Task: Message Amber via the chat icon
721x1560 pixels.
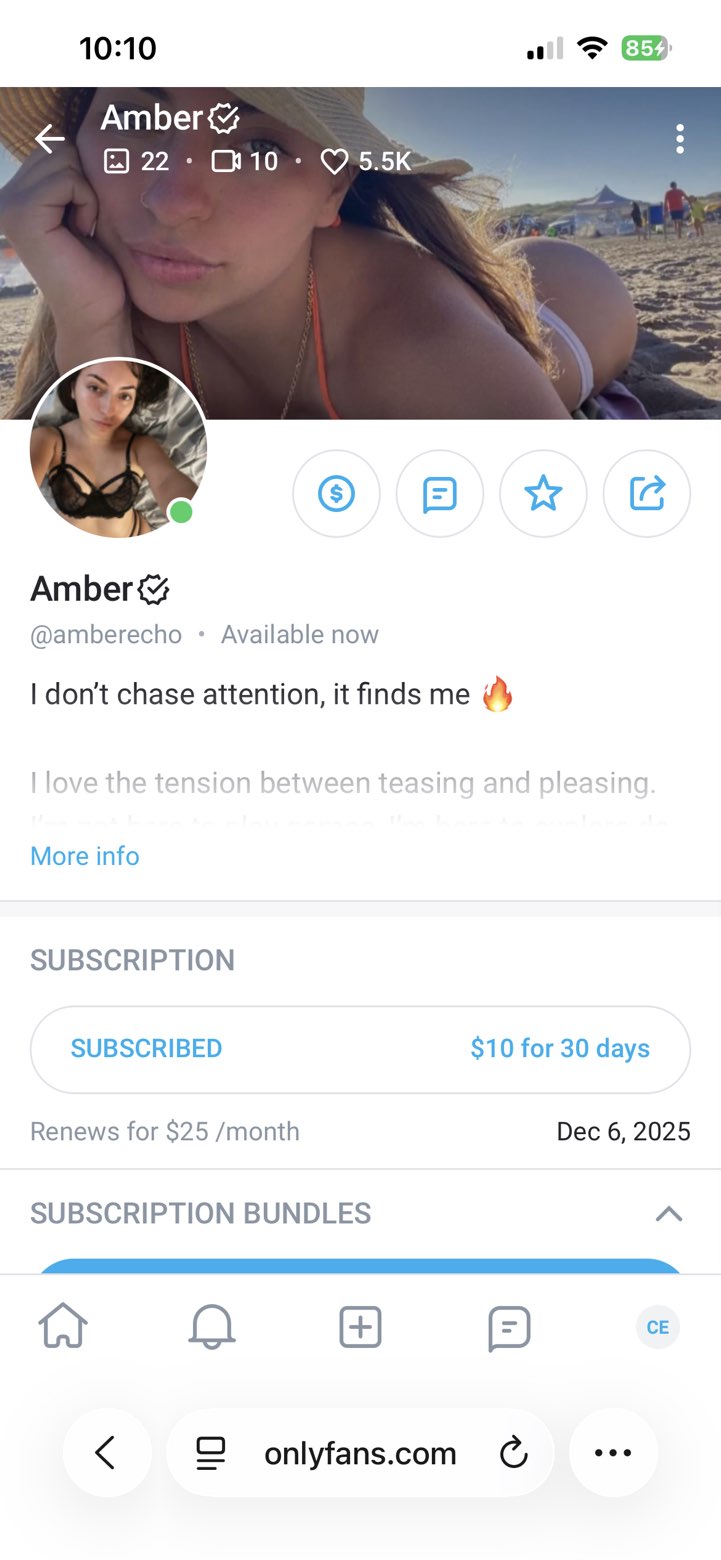Action: (x=440, y=494)
